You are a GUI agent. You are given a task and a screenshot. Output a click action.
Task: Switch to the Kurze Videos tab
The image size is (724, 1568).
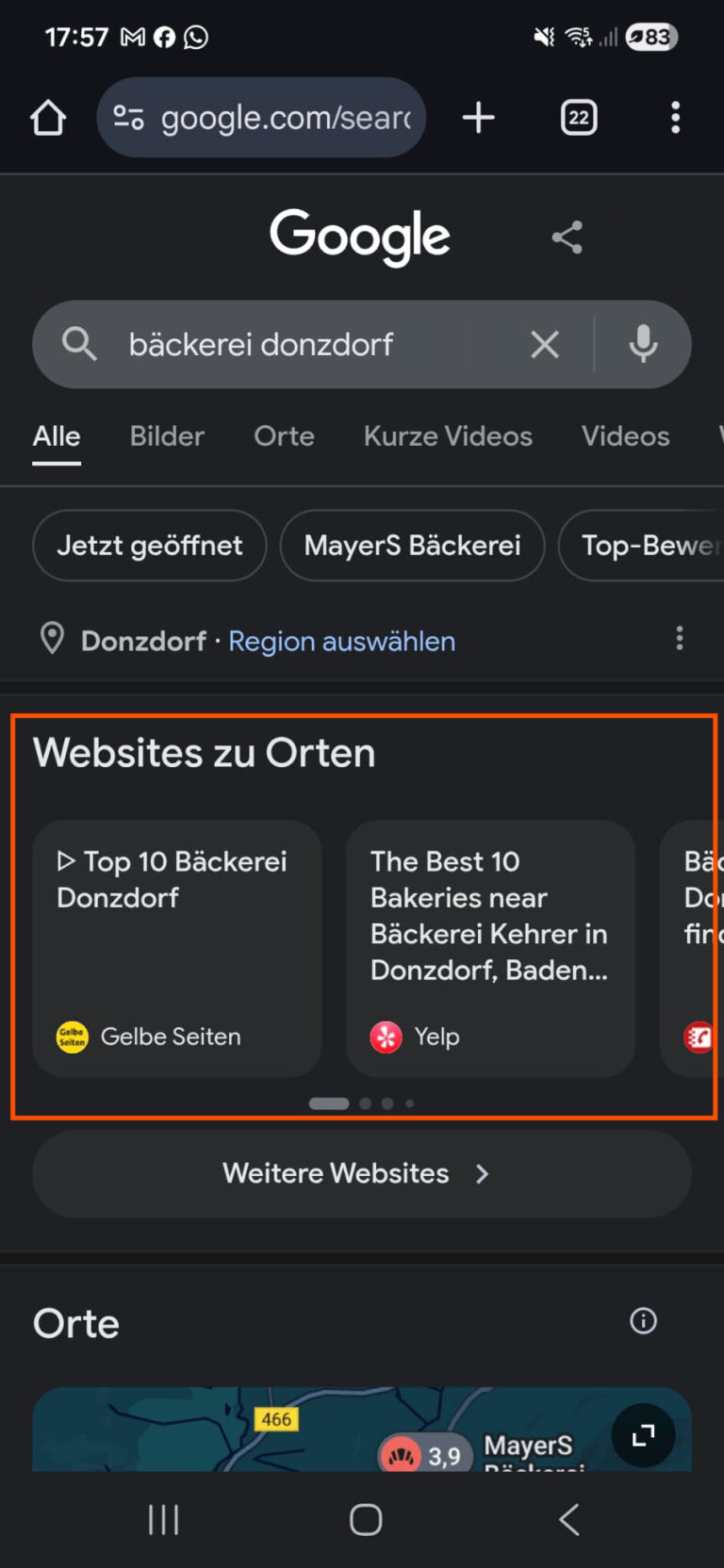click(448, 436)
